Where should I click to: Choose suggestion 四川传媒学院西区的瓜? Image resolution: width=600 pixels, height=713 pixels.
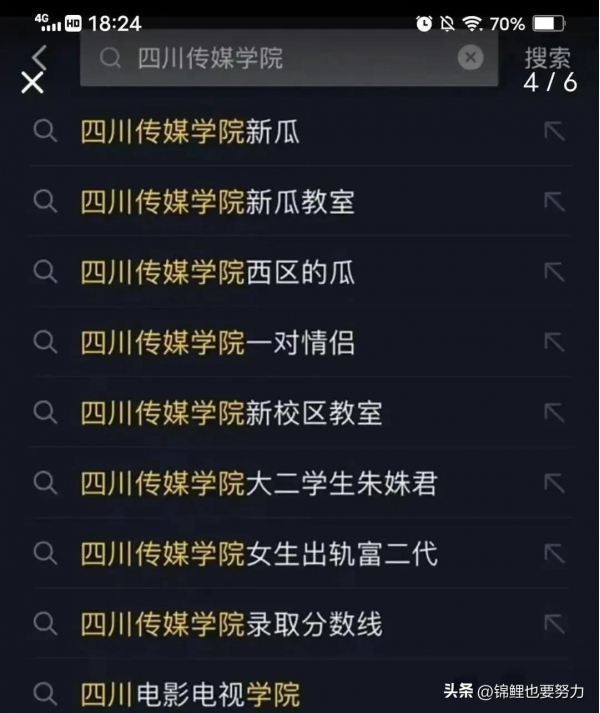[217, 272]
